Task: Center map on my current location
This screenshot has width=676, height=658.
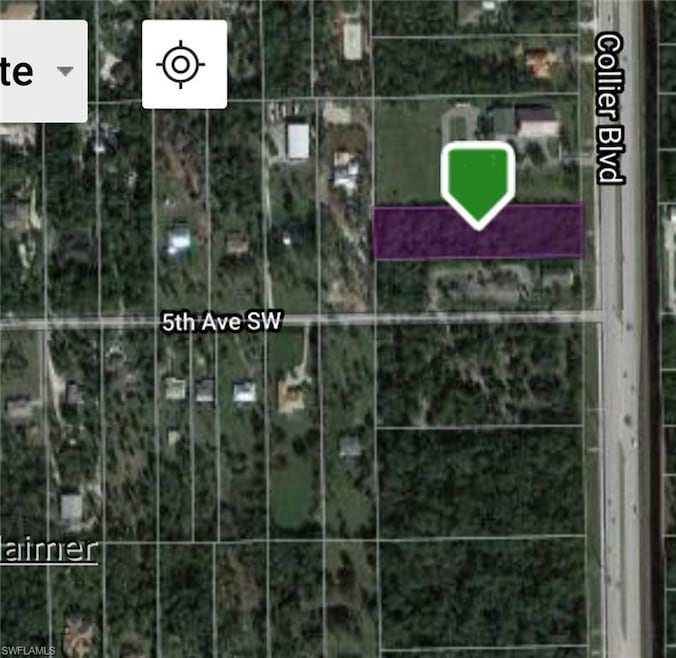Action: pyautogui.click(x=183, y=65)
